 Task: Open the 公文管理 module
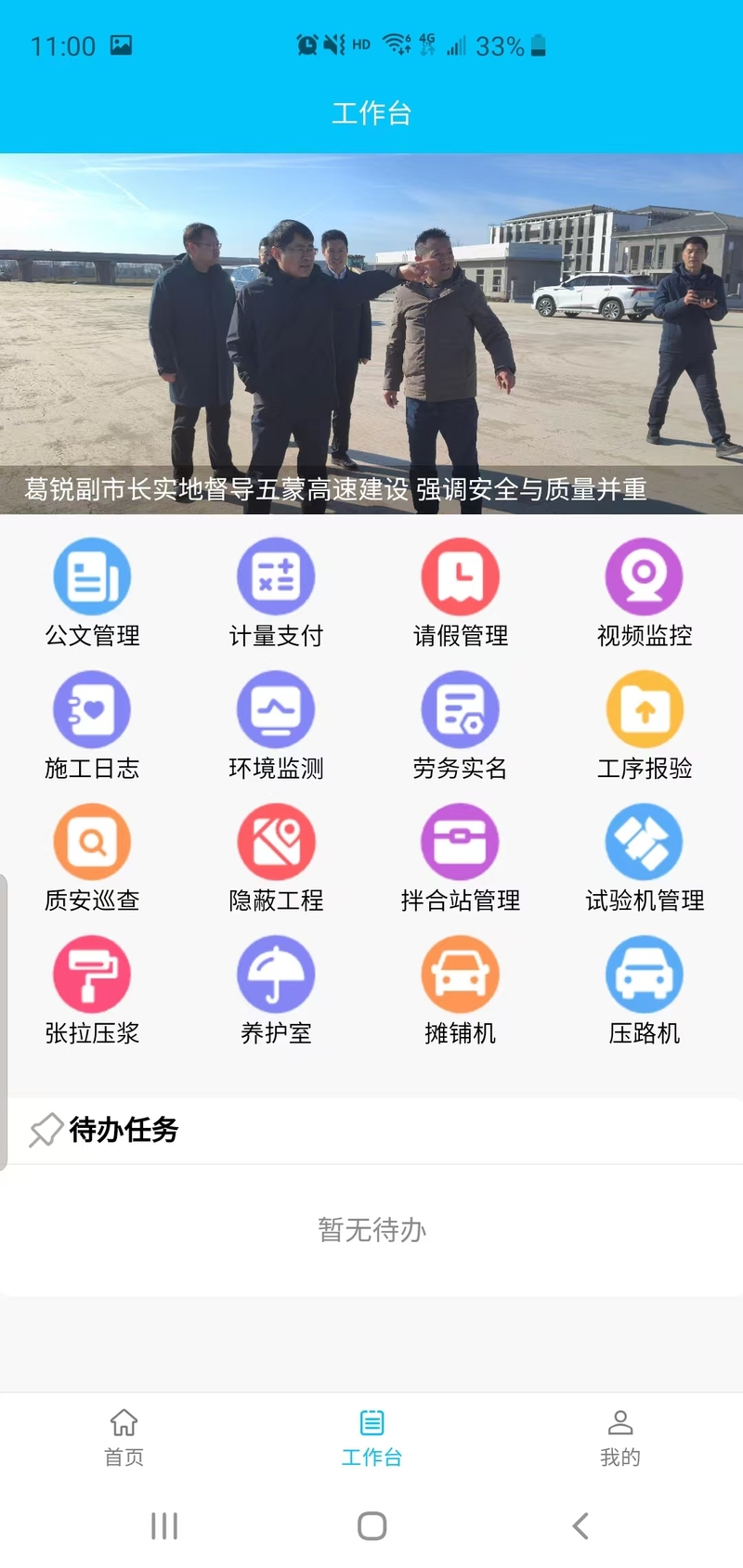click(x=92, y=577)
